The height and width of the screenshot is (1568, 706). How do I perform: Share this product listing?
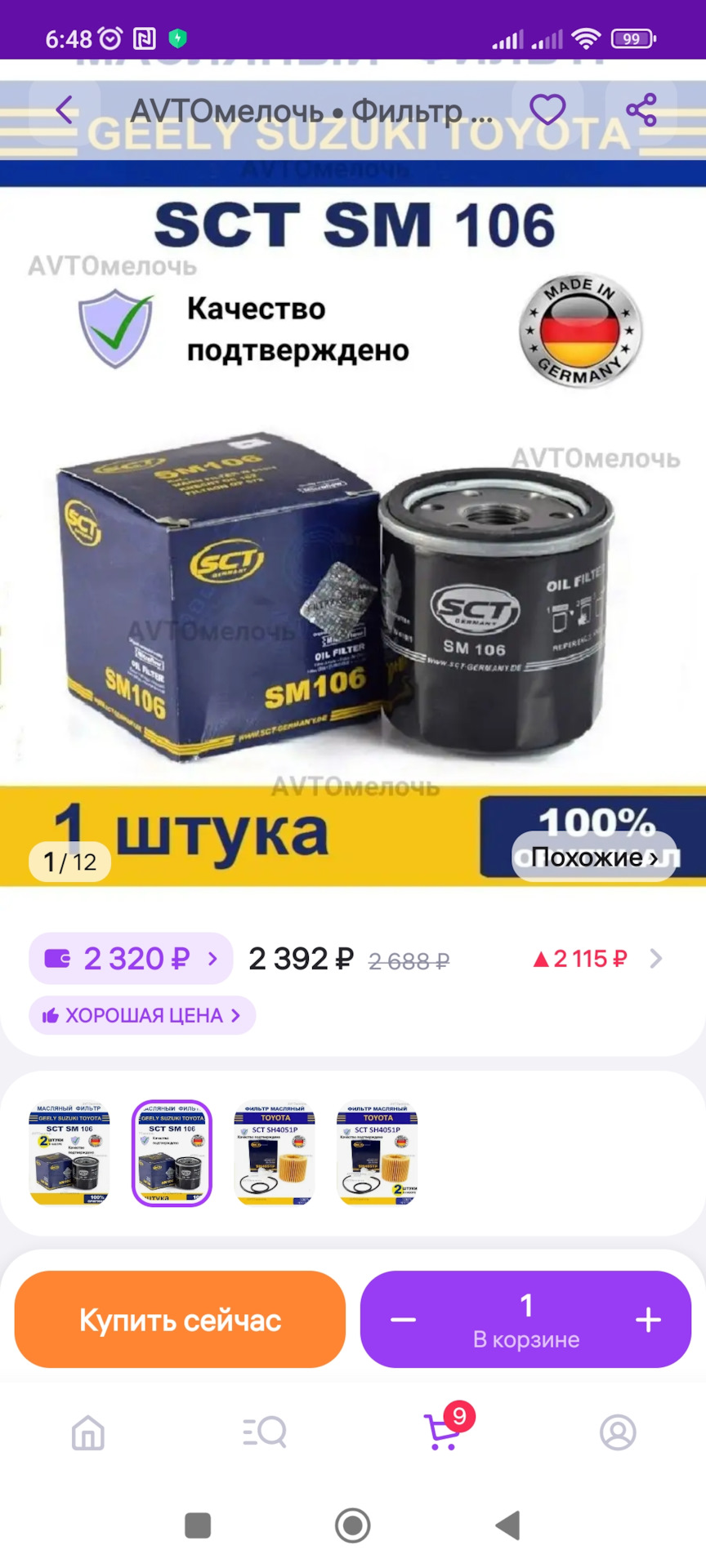click(x=641, y=109)
